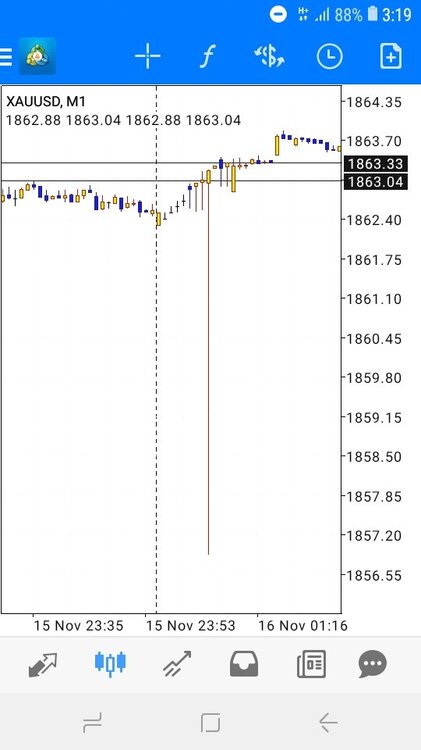Open the History tab
Screen dimensions: 421x750
pyautogui.click(x=244, y=664)
